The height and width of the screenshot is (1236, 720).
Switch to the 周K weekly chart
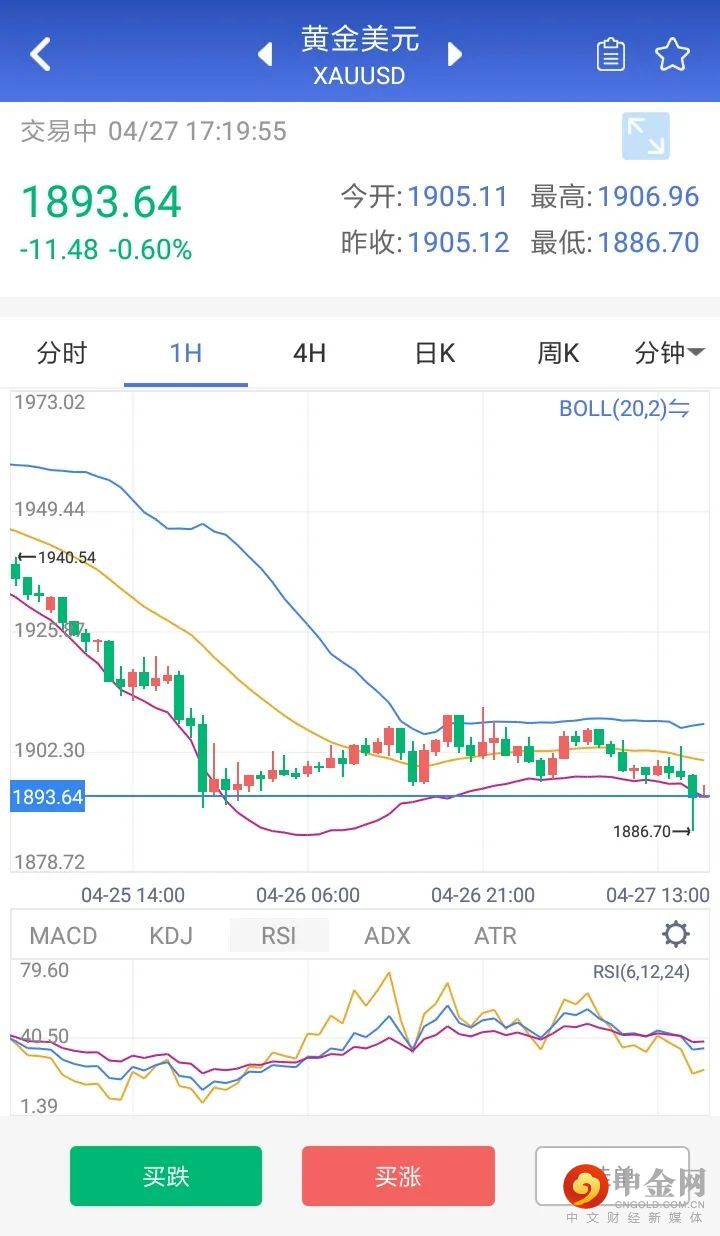tap(558, 353)
